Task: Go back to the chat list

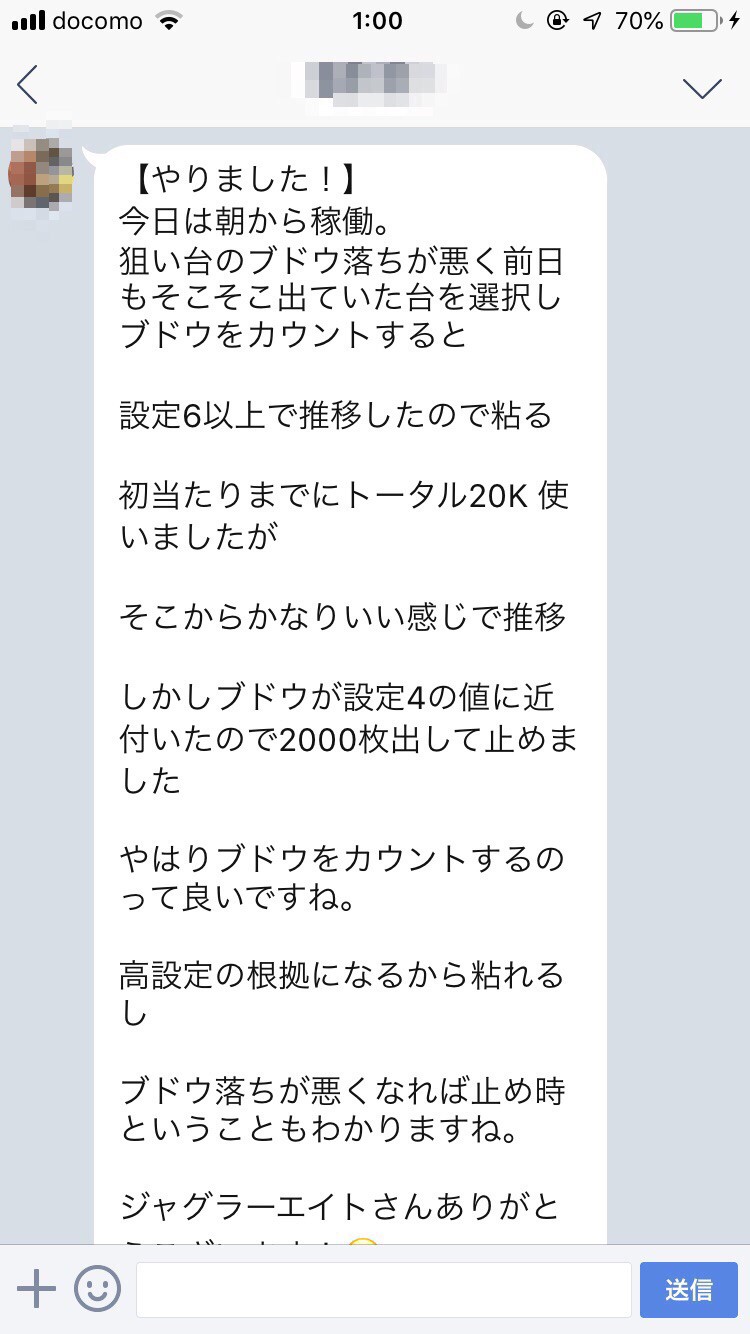Action: [28, 85]
